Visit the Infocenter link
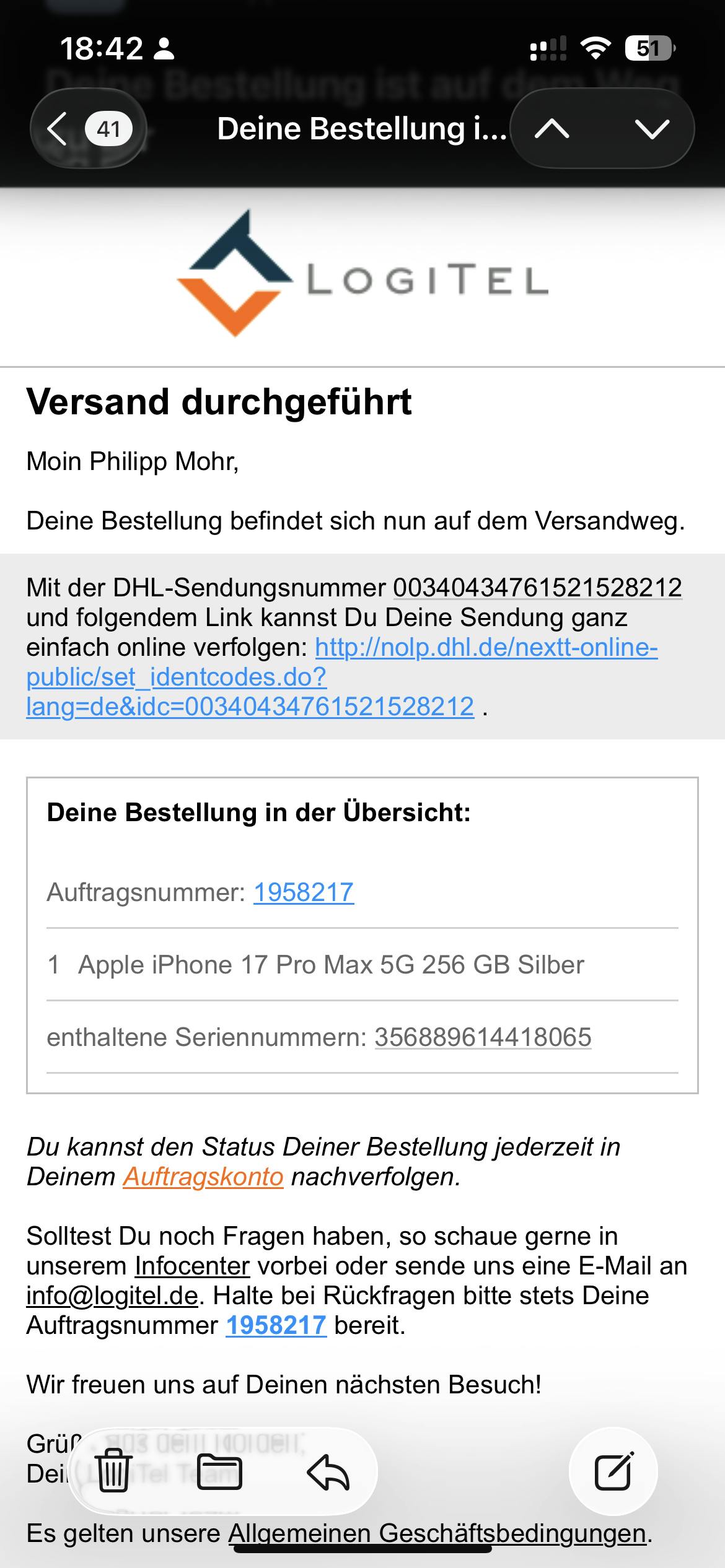Image resolution: width=725 pixels, height=1568 pixels. pos(192,1266)
